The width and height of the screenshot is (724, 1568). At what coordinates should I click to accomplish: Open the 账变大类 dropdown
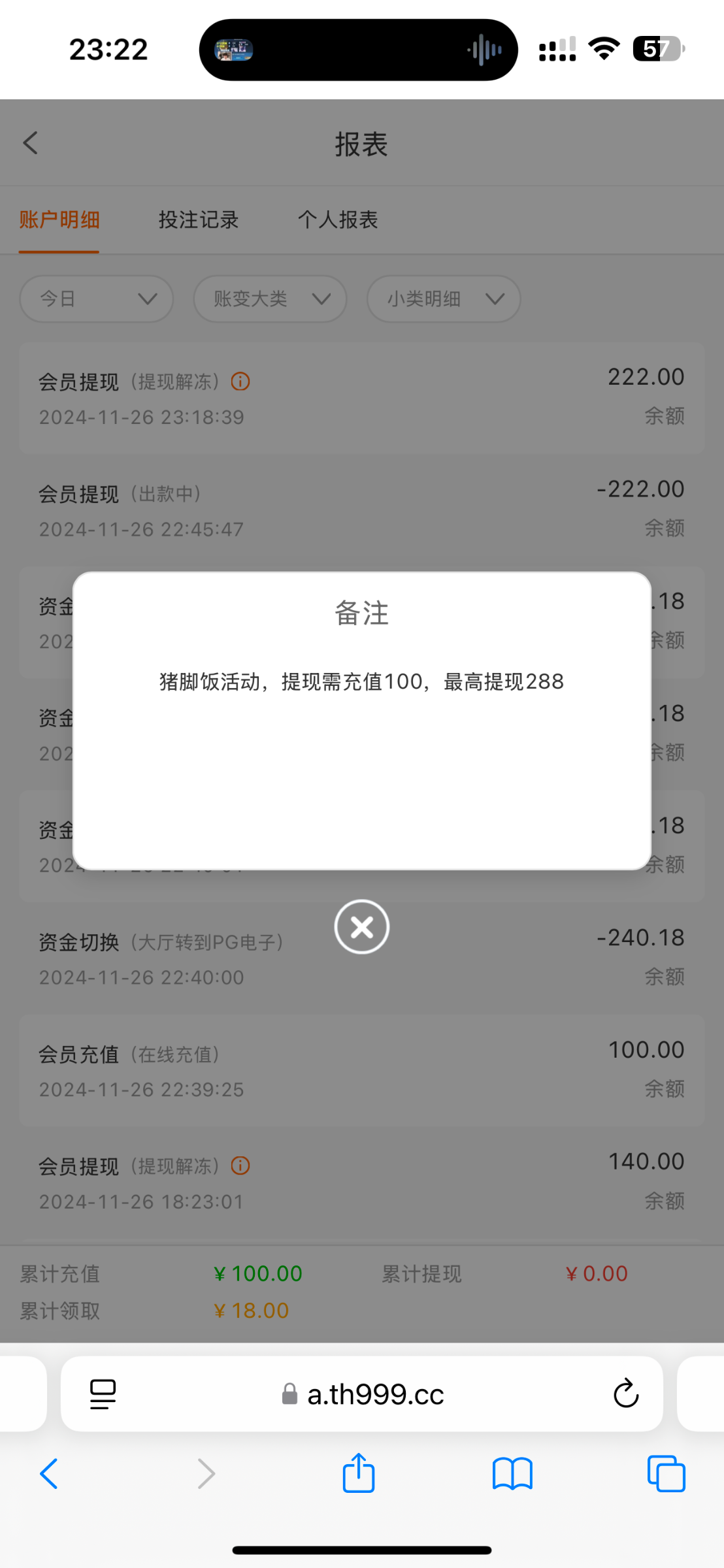coord(270,299)
